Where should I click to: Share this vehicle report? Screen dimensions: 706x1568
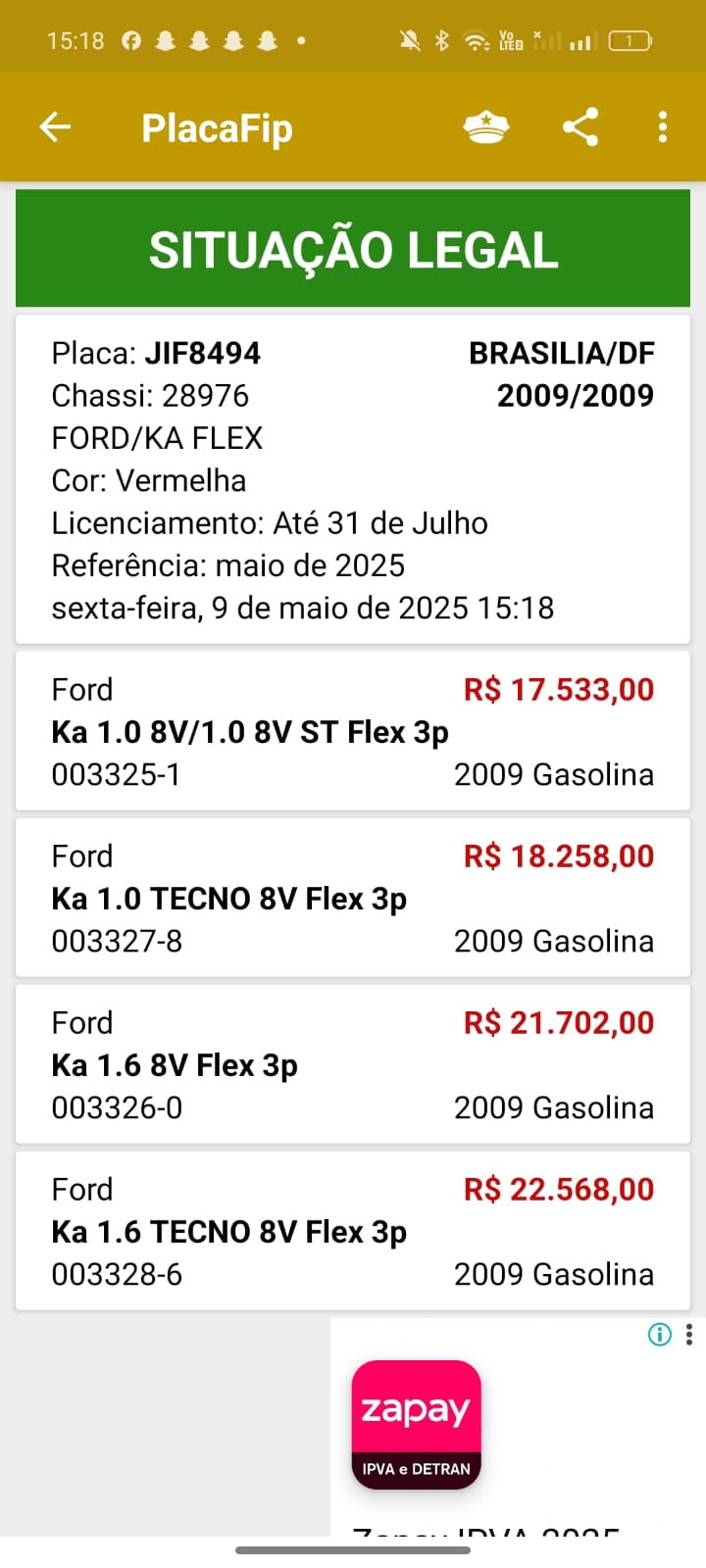(x=580, y=127)
